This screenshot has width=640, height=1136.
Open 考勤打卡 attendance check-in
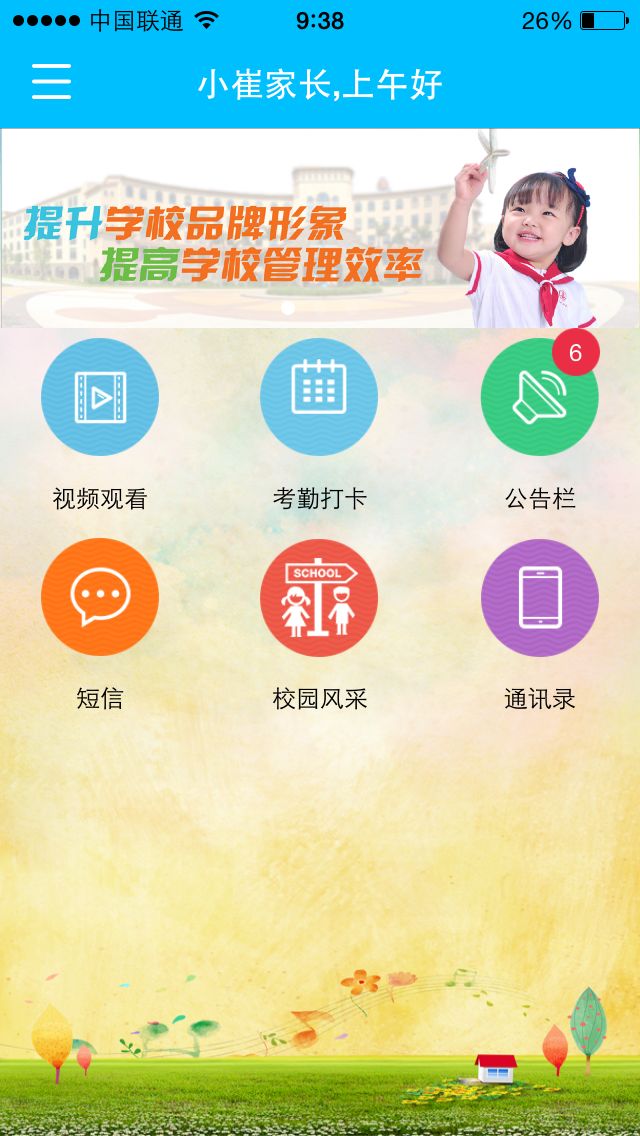(319, 397)
